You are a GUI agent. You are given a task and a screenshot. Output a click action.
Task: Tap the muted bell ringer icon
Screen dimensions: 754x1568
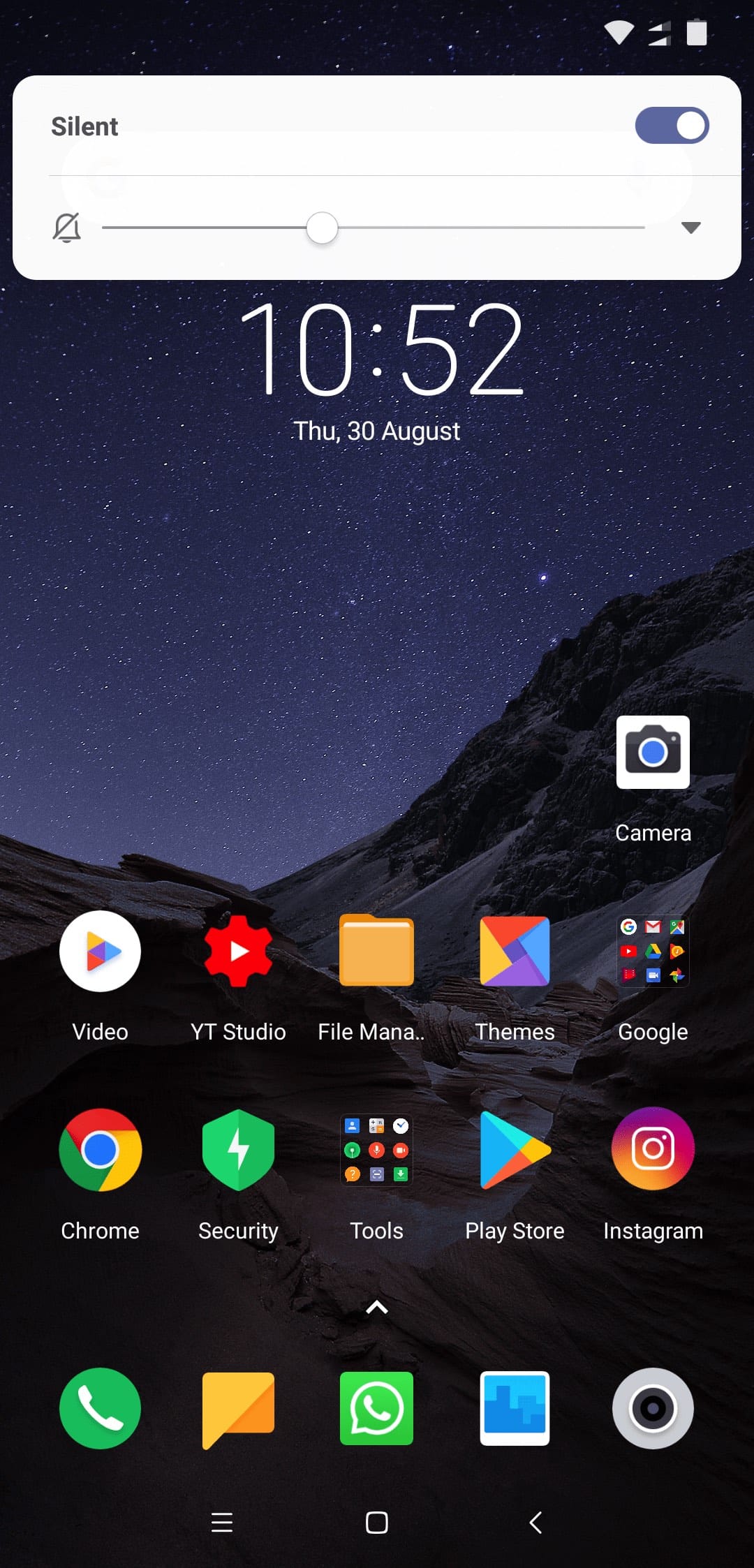[x=67, y=228]
